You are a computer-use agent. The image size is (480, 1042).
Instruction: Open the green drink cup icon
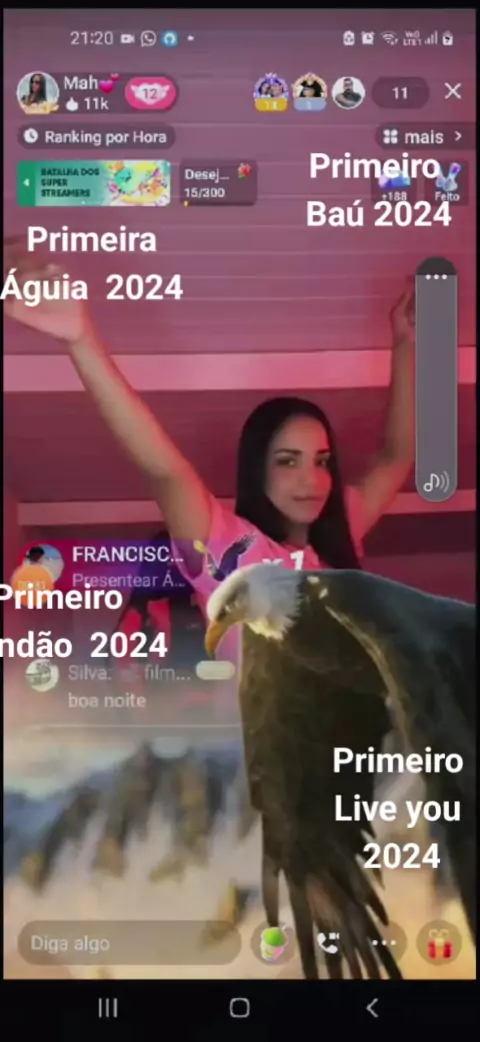pyautogui.click(x=273, y=943)
